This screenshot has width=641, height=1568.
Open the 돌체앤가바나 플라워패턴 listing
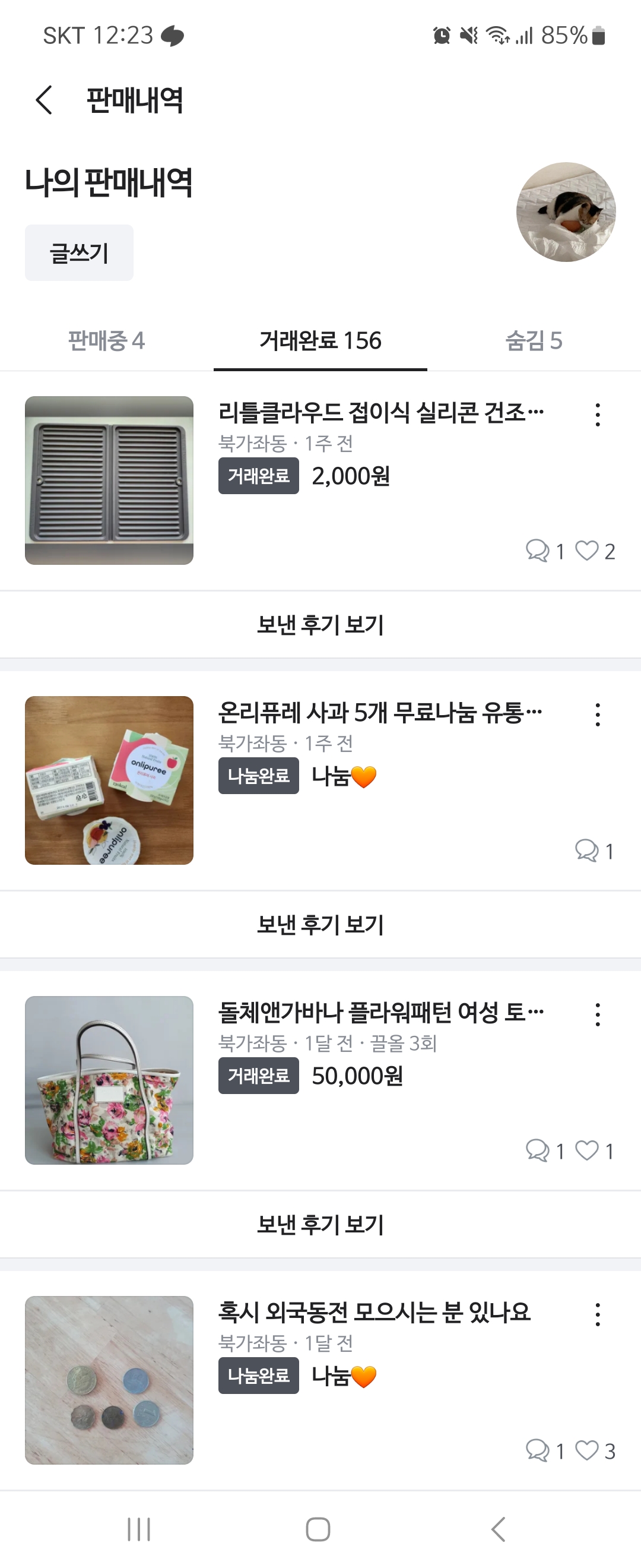coord(380,1013)
